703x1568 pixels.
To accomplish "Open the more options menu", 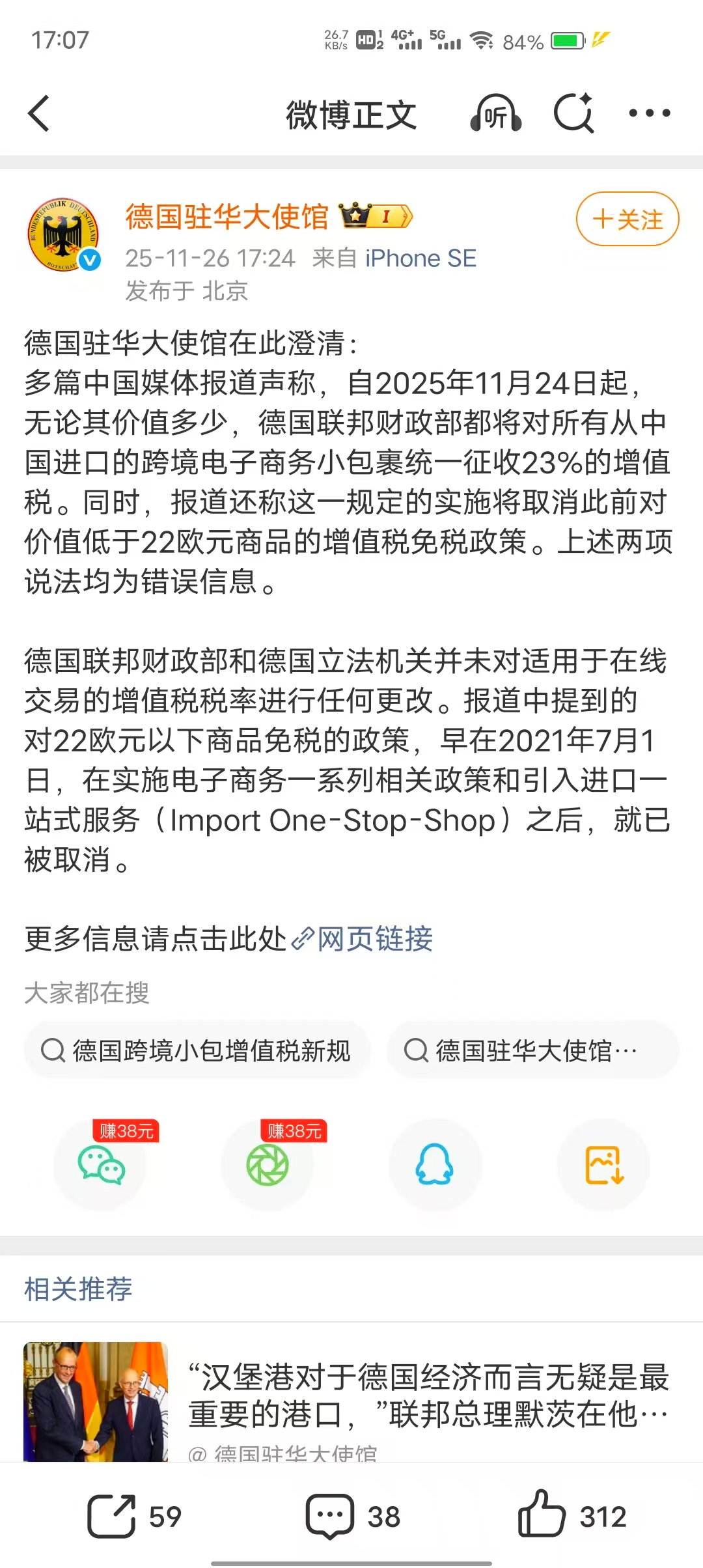I will pyautogui.click(x=649, y=114).
